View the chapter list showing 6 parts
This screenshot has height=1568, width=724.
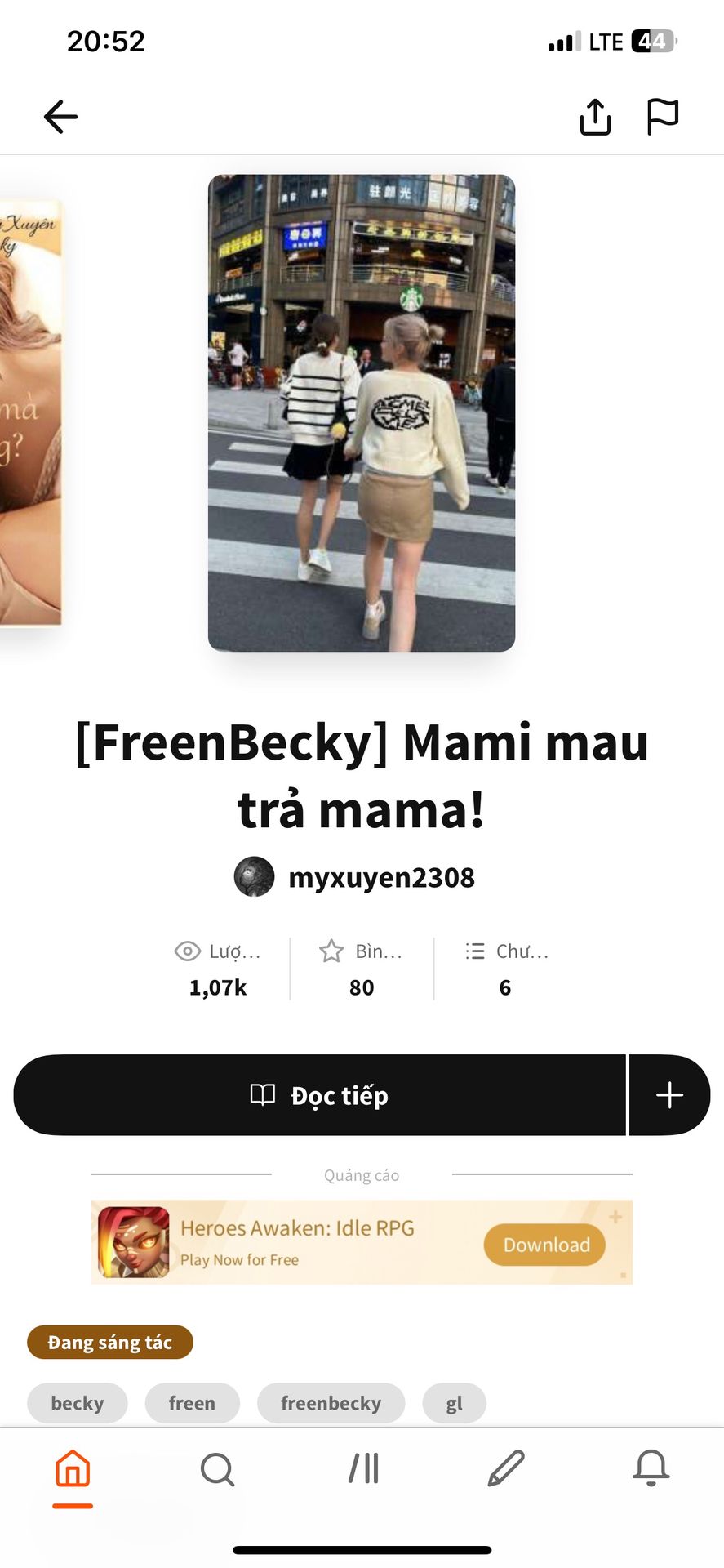[x=505, y=969]
